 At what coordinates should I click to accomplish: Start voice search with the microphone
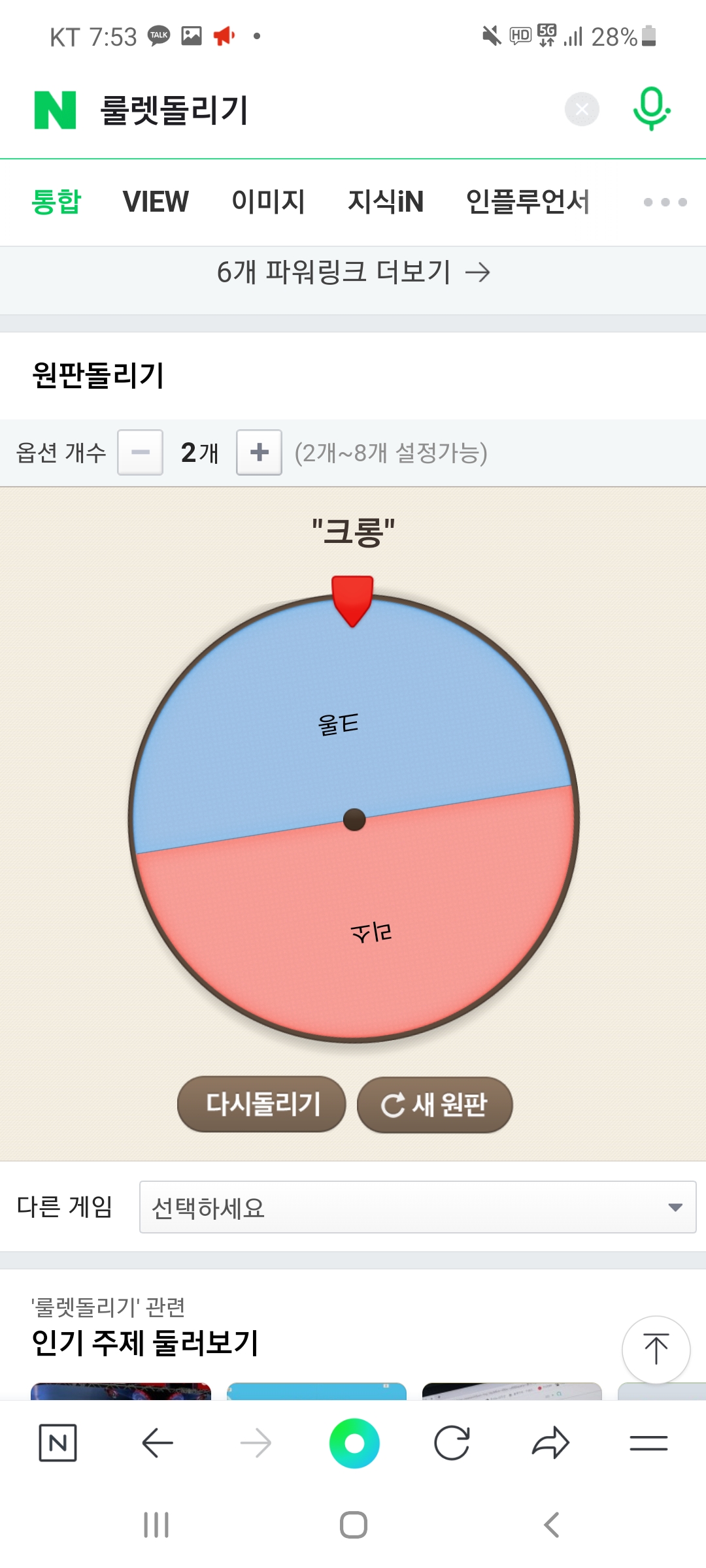coord(651,108)
